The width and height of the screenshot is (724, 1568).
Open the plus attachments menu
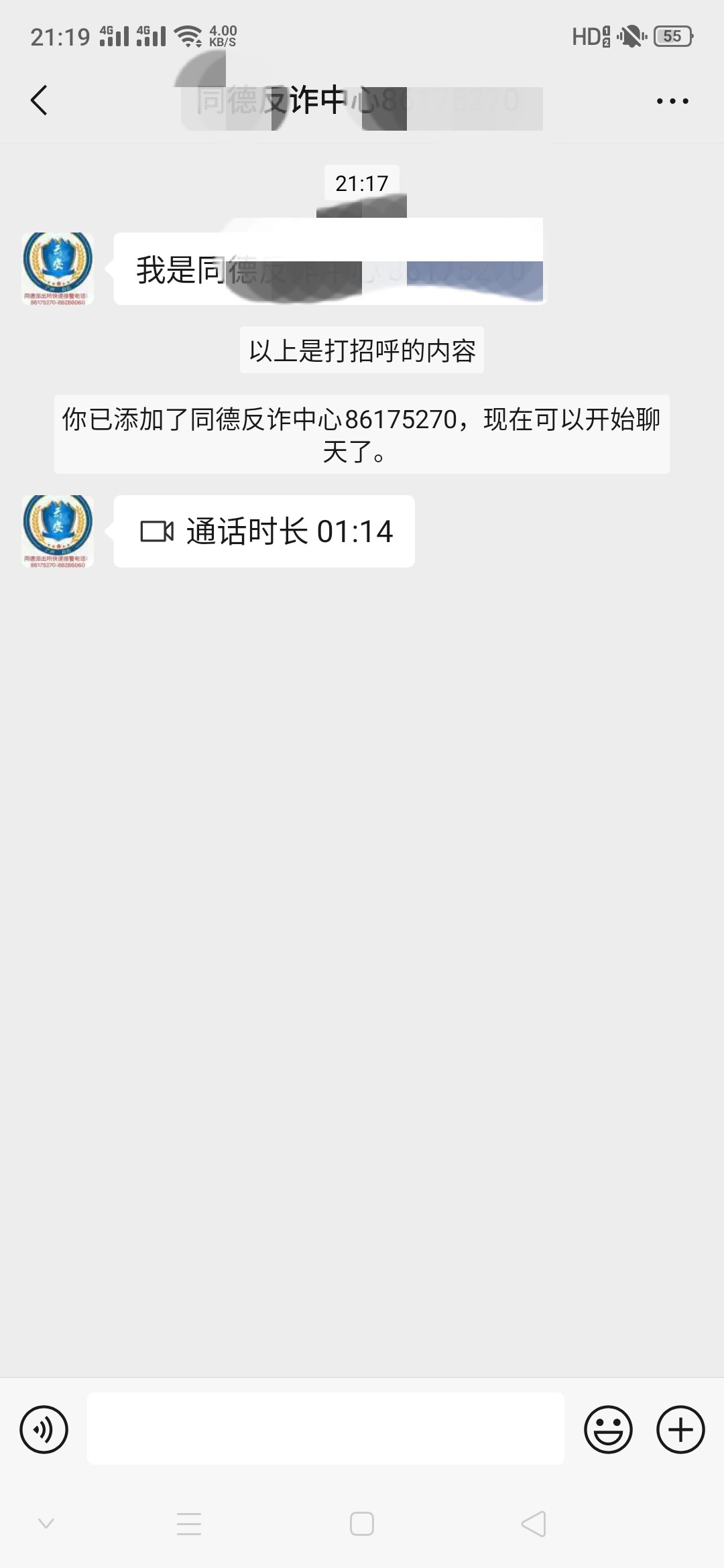pos(680,1429)
